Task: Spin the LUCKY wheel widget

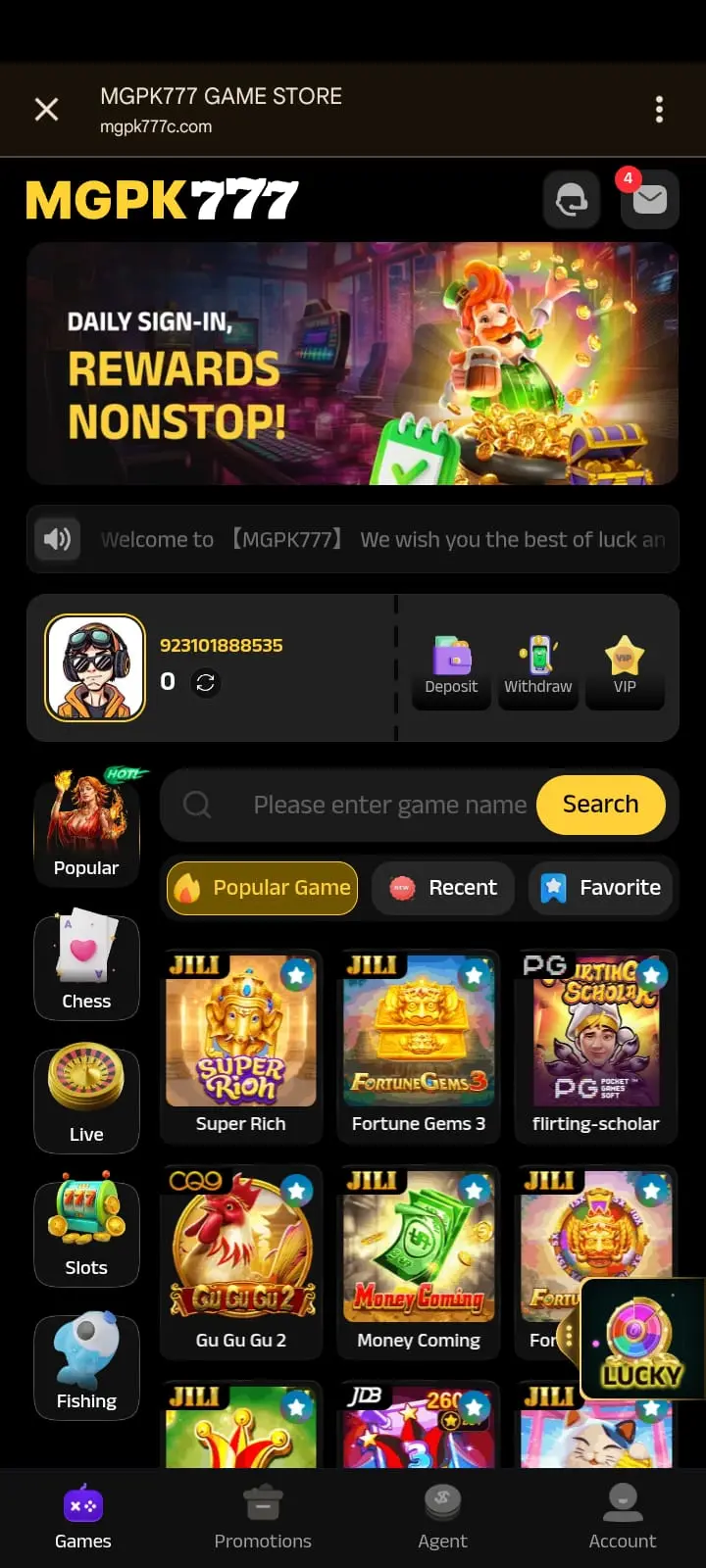Action: tap(642, 1338)
